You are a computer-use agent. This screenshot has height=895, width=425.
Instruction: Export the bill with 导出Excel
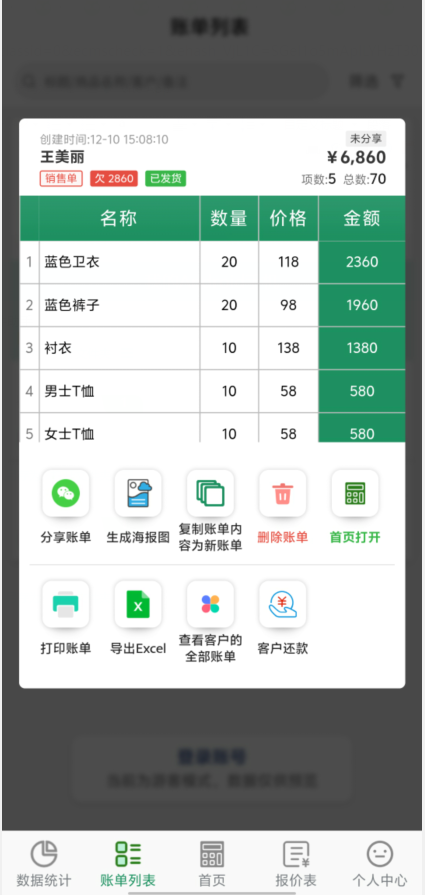(x=138, y=618)
